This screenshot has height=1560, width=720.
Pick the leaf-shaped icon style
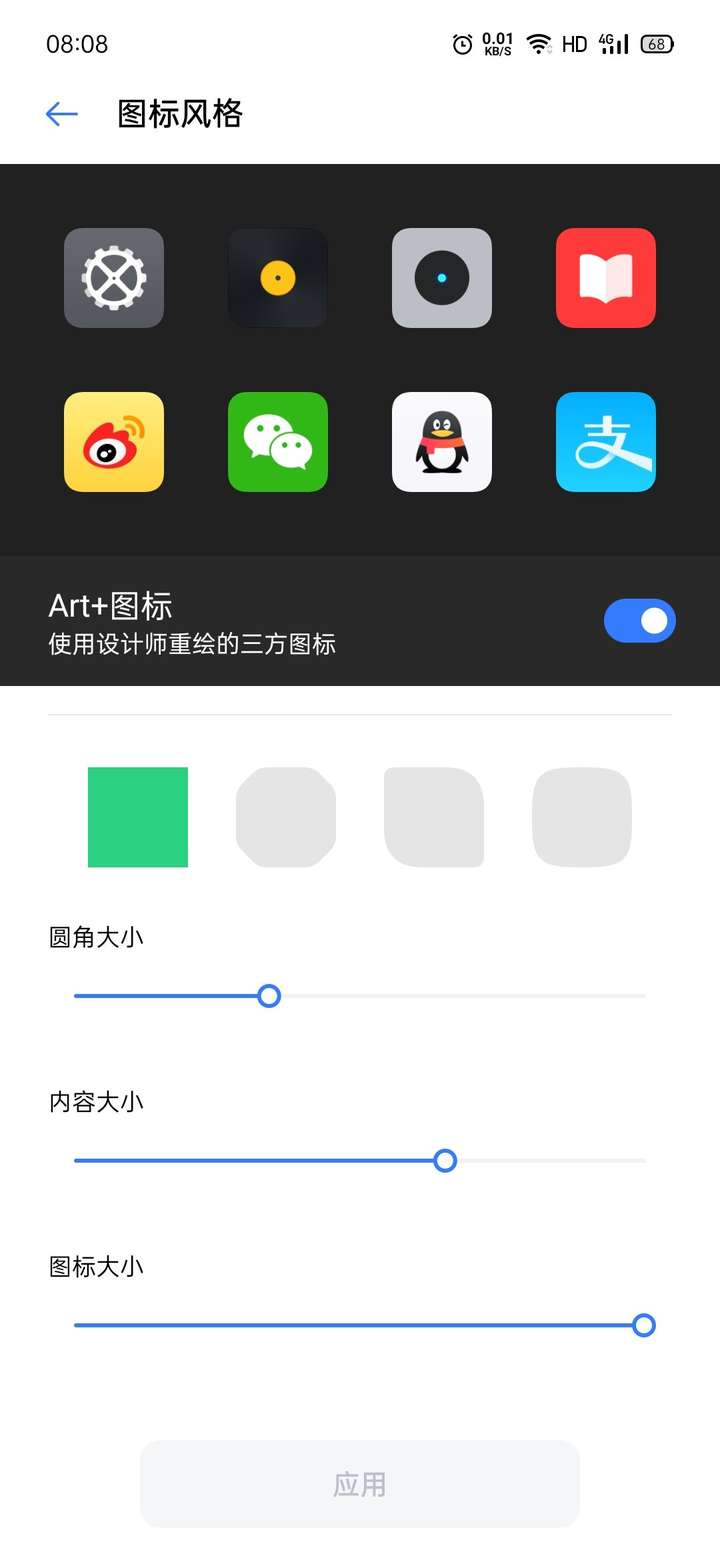pyautogui.click(x=434, y=817)
